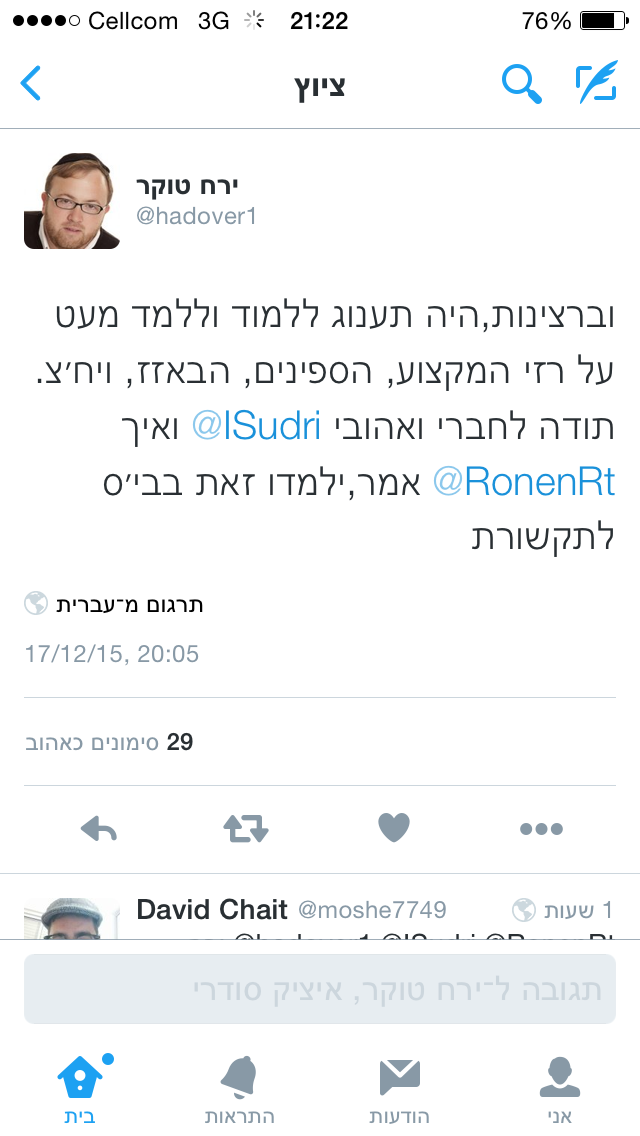The width and height of the screenshot is (640, 1136).
Task: Like the tweet with the heart icon
Action: [394, 828]
